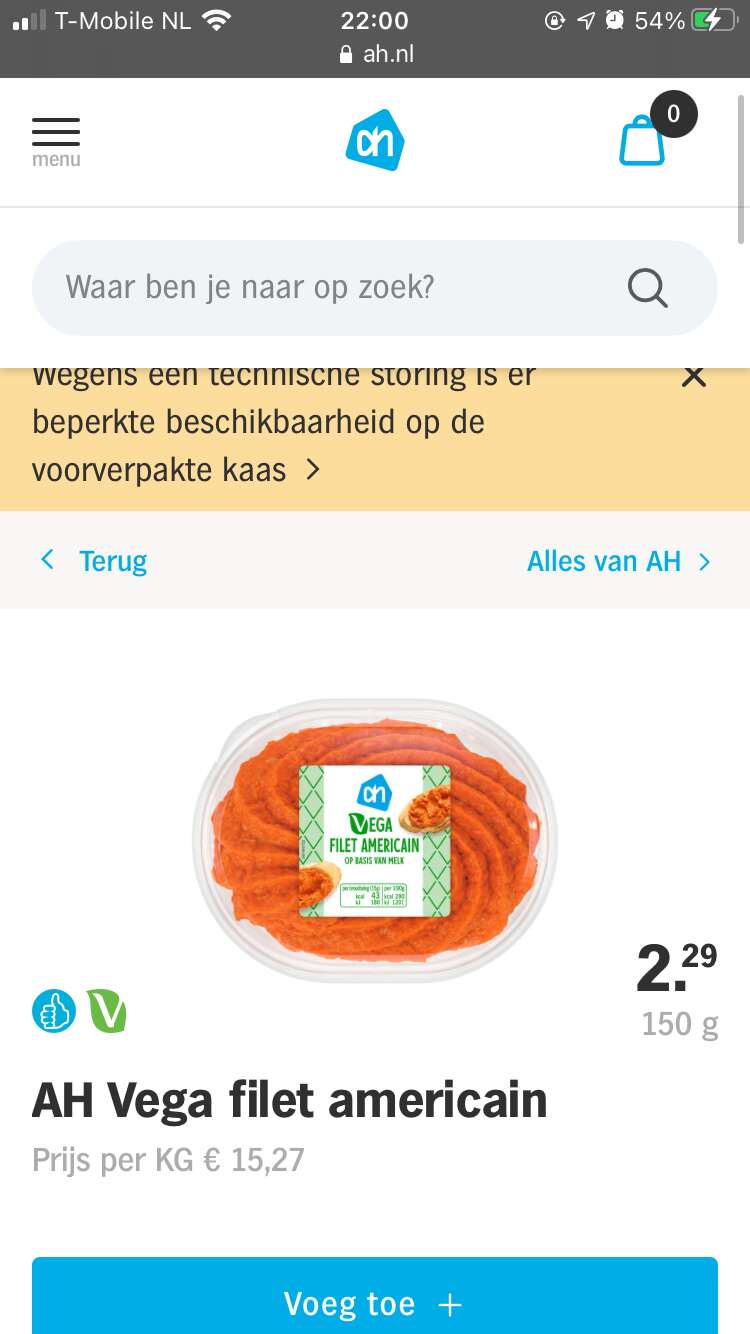This screenshot has width=750, height=1334.
Task: Tap the search field 'Waar ben je naar op zoek?'
Action: [375, 288]
